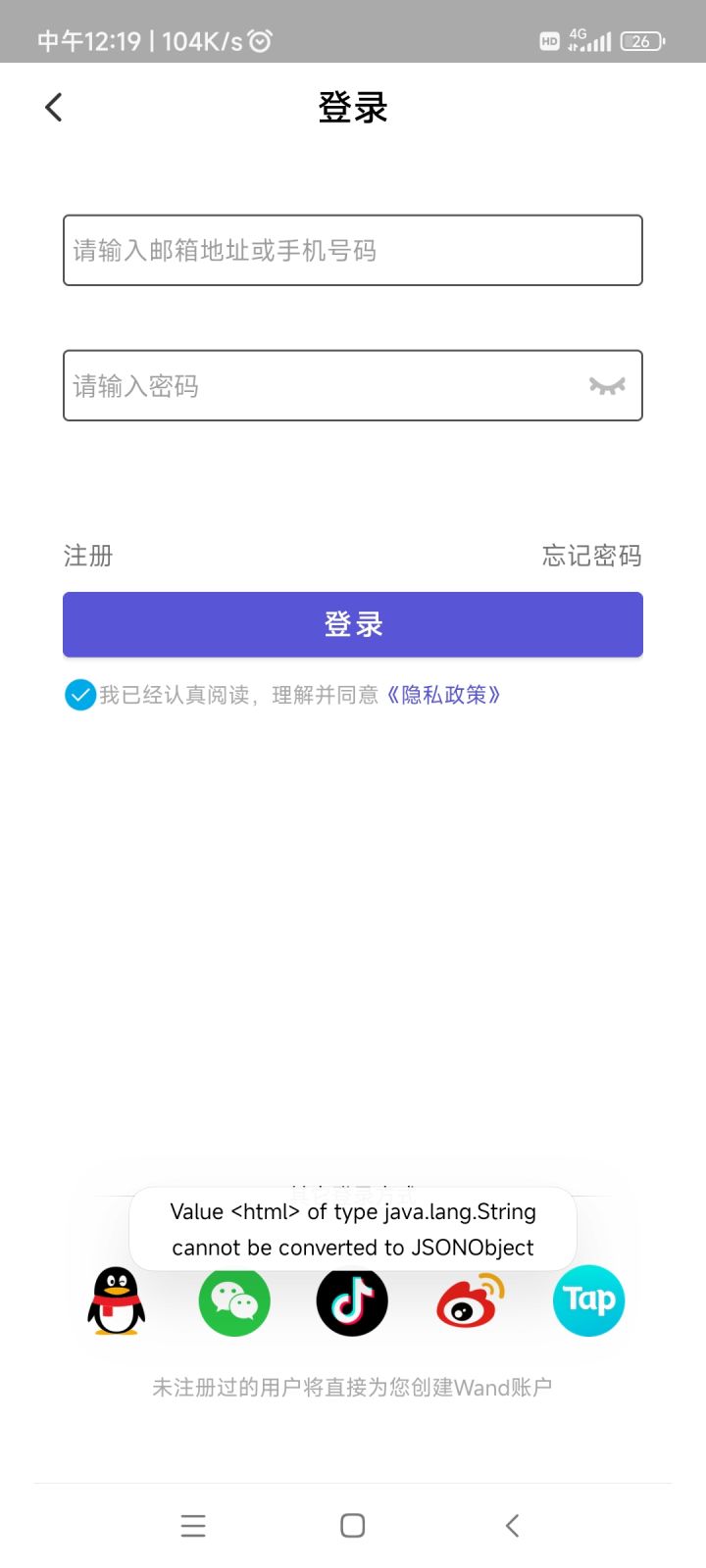The height and width of the screenshot is (1568, 706).
Task: Go back using the top-left arrow
Action: click(x=54, y=107)
